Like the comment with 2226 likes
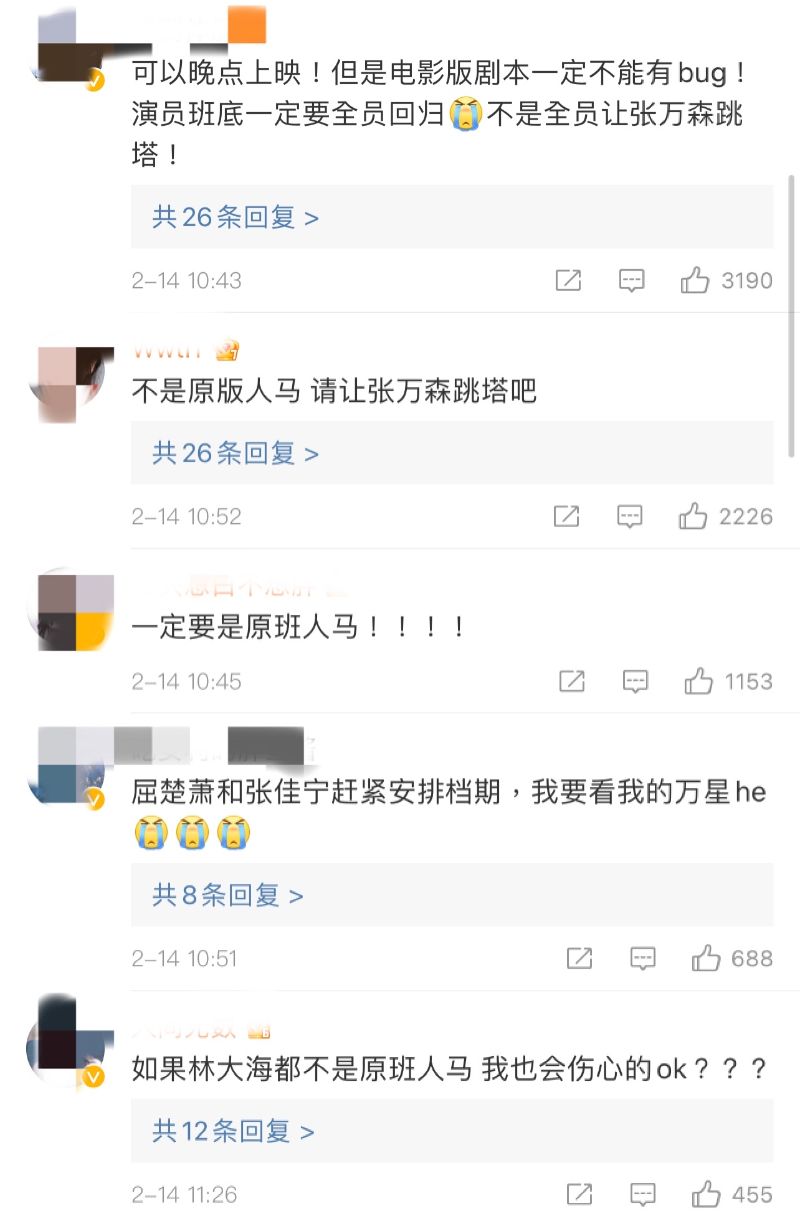Image resolution: width=800 pixels, height=1221 pixels. [693, 517]
